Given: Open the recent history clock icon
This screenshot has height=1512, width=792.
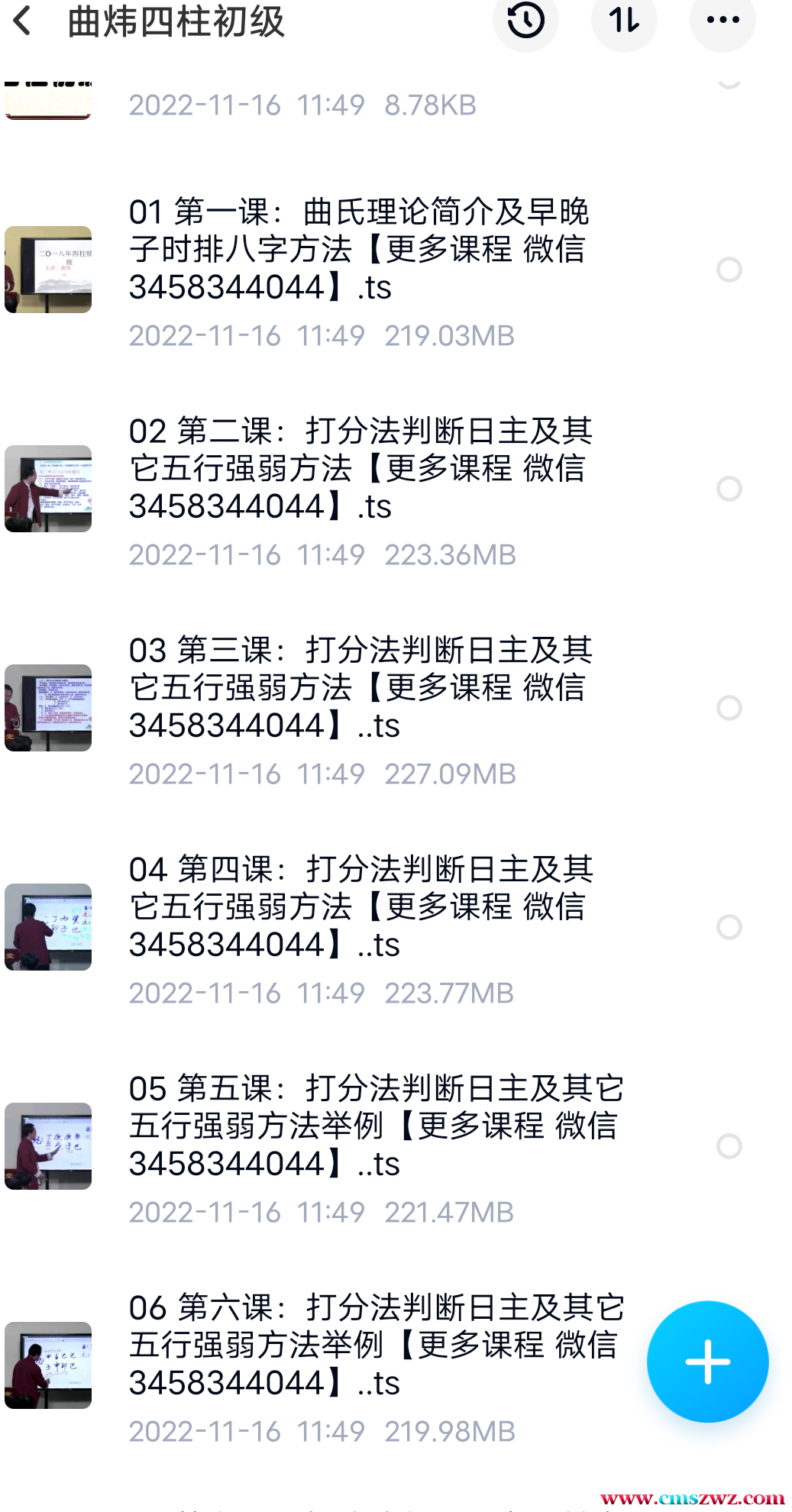Looking at the screenshot, I should click(x=525, y=21).
